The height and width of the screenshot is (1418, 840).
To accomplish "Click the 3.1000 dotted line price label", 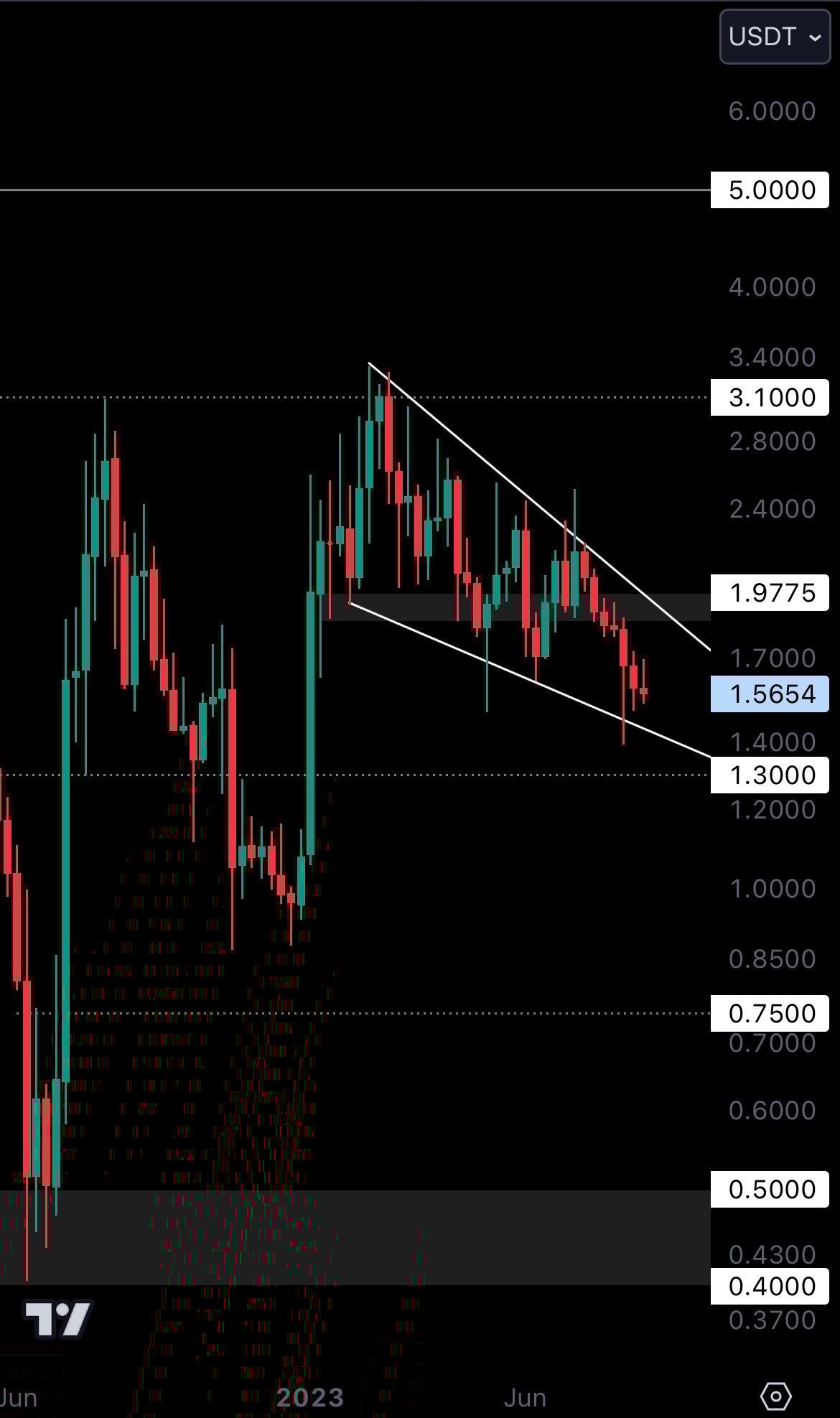I will tap(769, 397).
